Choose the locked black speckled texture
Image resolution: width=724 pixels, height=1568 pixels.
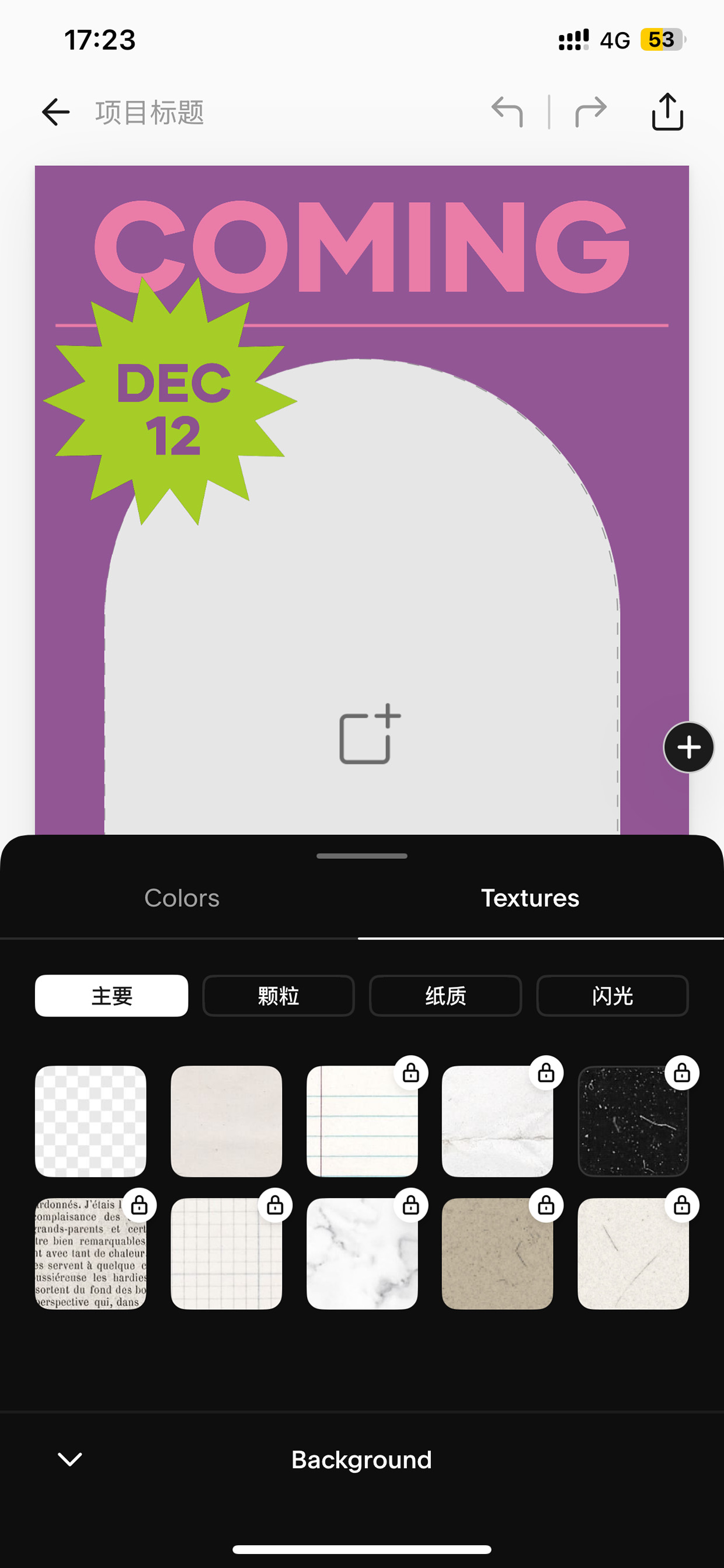point(633,1121)
